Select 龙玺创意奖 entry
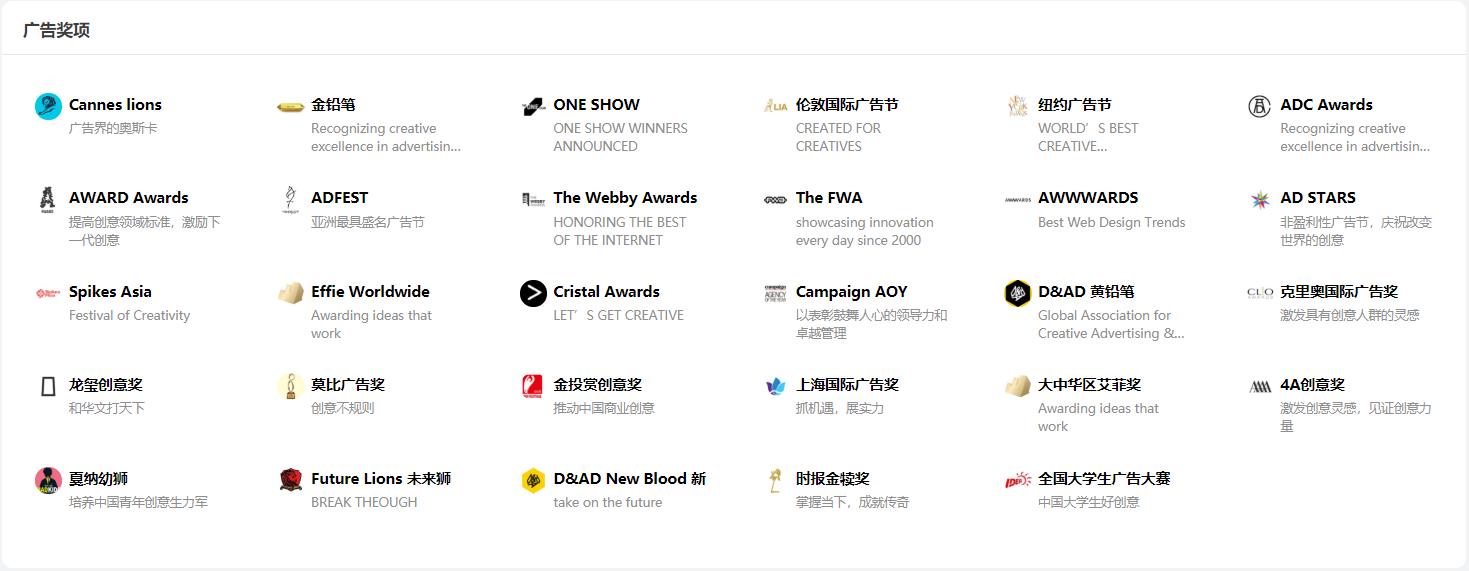Viewport: 1469px width, 571px height. coord(106,385)
